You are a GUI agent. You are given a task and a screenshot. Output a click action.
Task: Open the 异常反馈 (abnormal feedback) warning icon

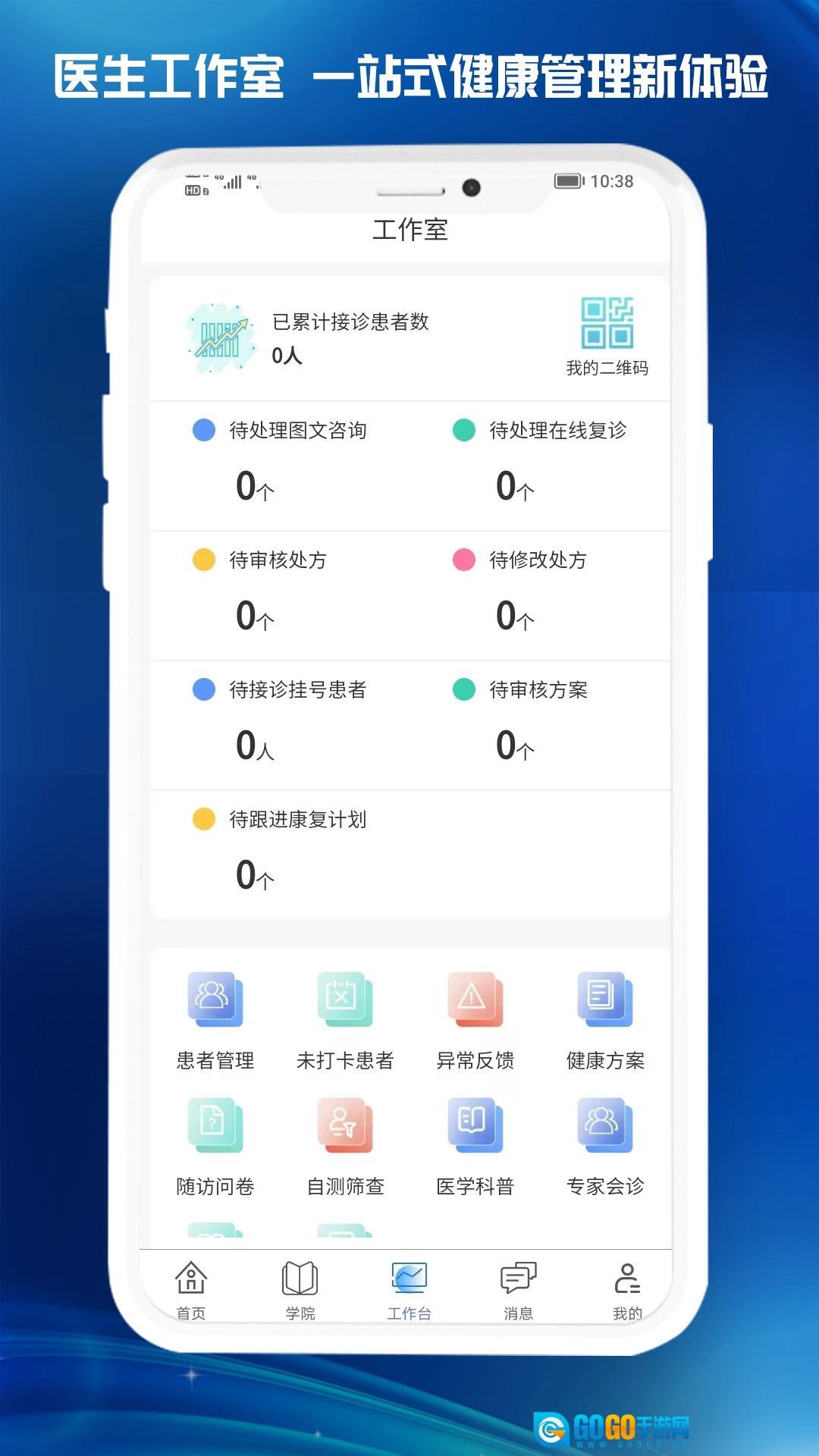coord(475,1001)
